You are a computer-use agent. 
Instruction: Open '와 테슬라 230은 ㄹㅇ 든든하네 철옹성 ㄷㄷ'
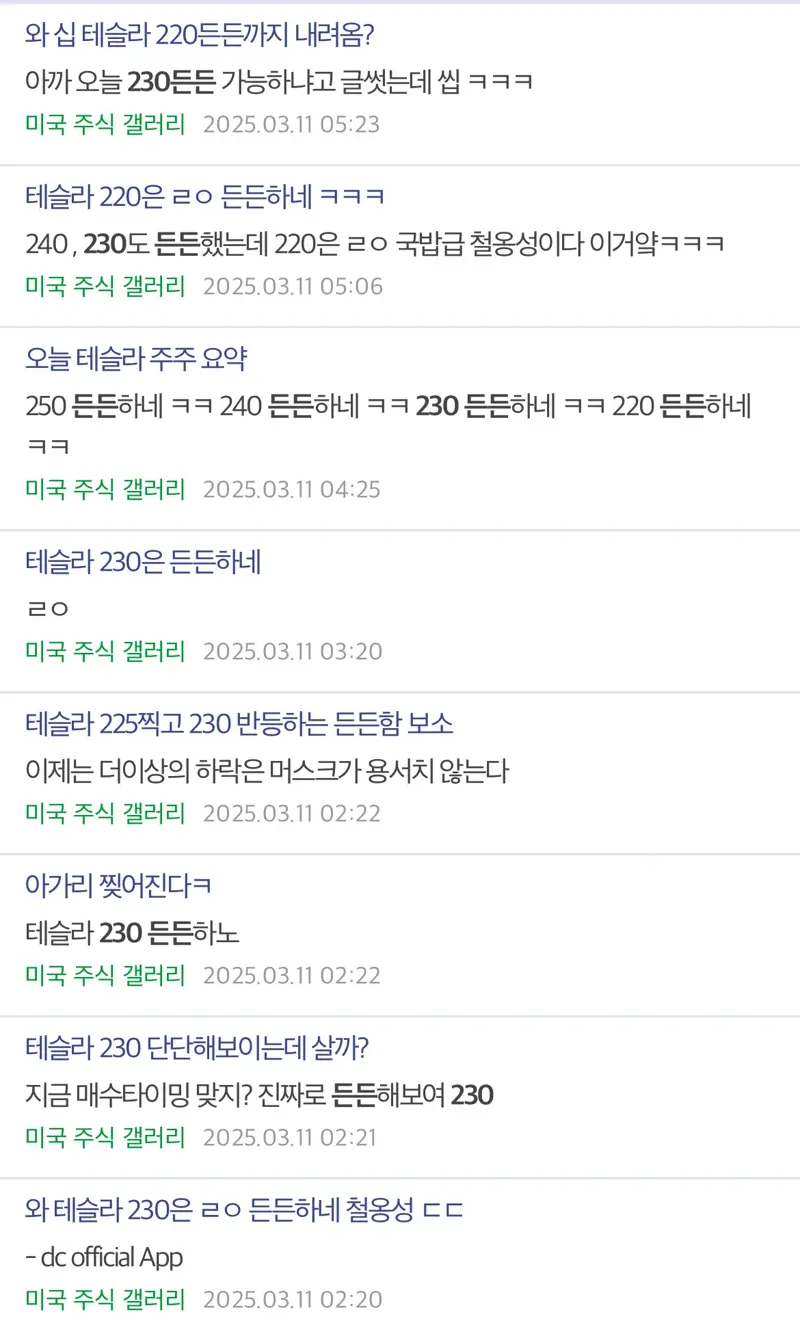[245, 1210]
